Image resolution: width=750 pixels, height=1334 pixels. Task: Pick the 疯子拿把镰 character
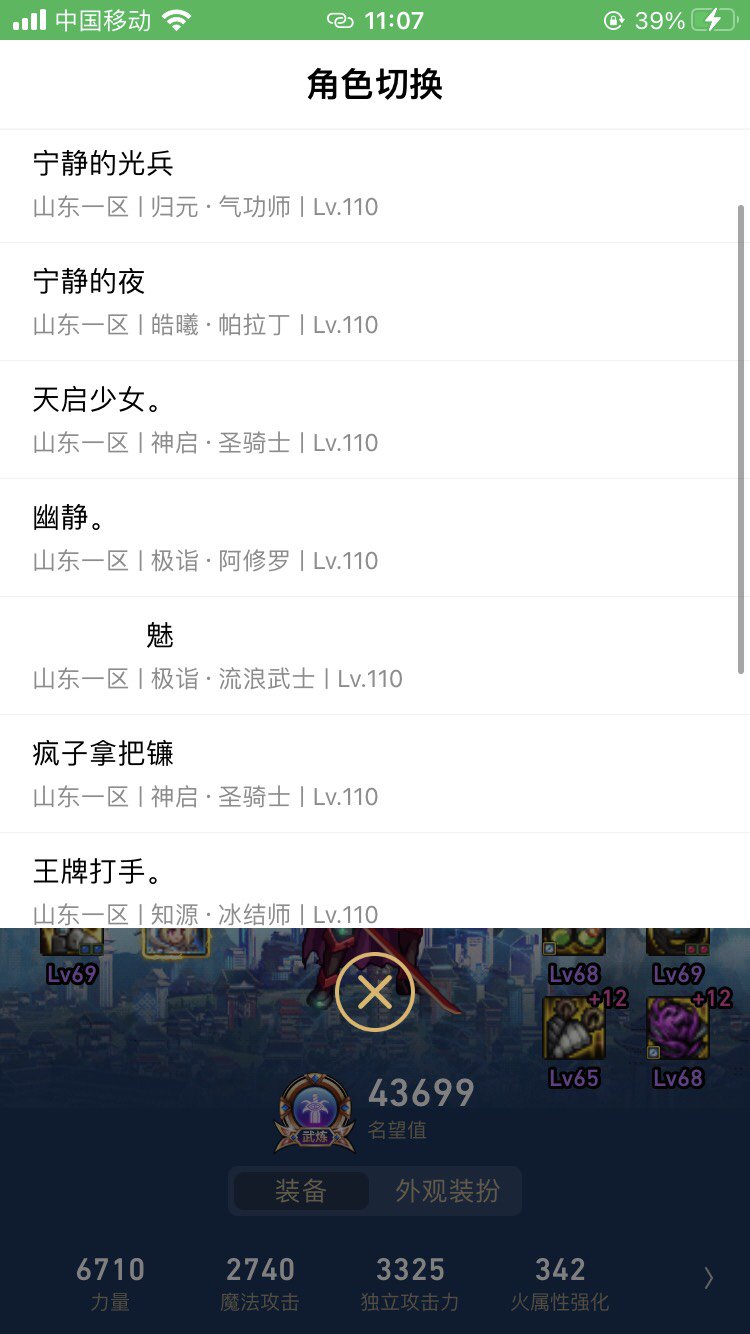[375, 773]
